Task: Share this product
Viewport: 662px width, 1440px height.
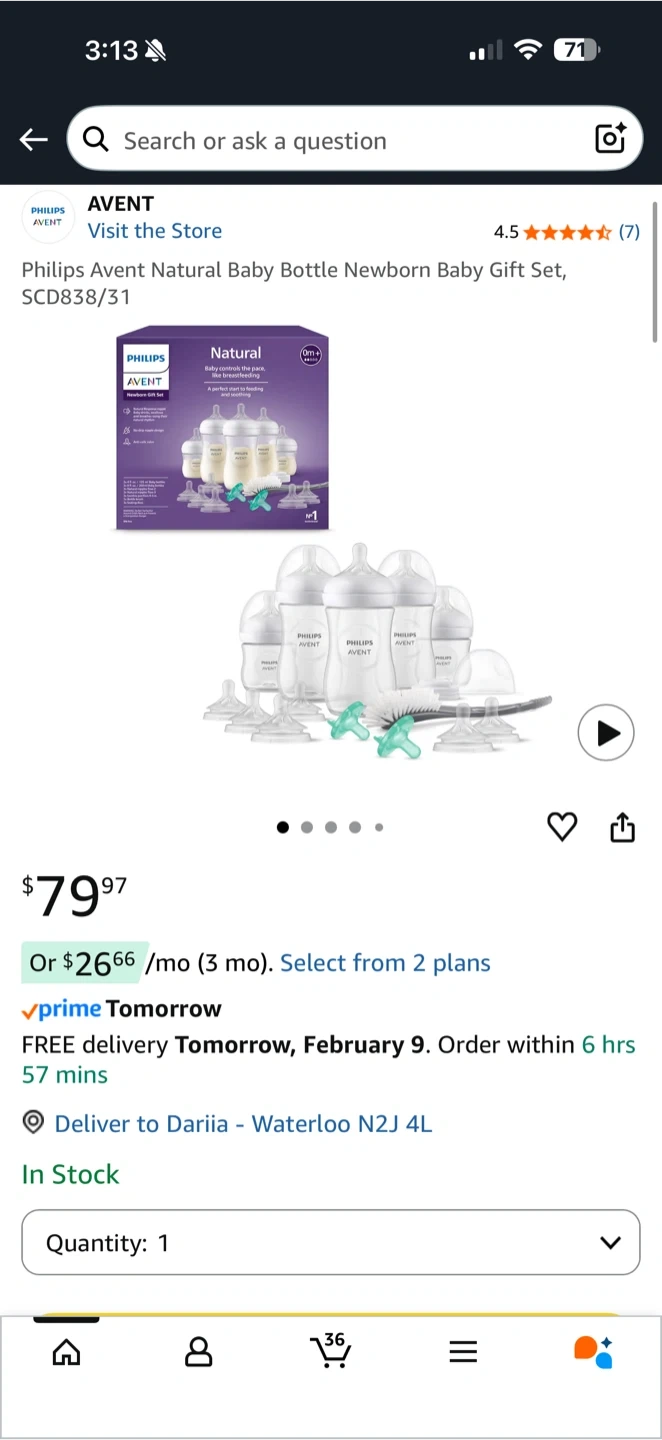Action: point(622,827)
